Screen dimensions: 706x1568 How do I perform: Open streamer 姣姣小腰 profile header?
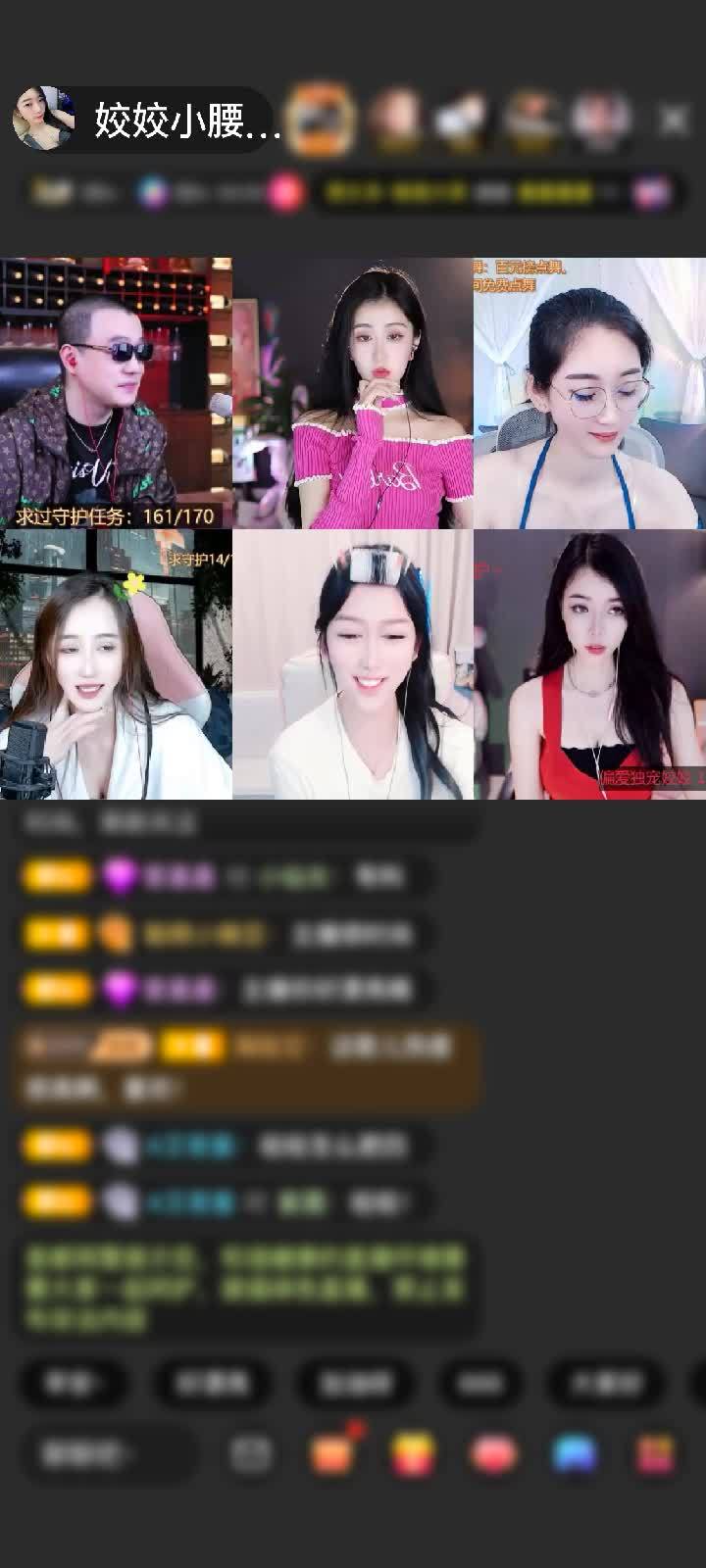(147, 121)
